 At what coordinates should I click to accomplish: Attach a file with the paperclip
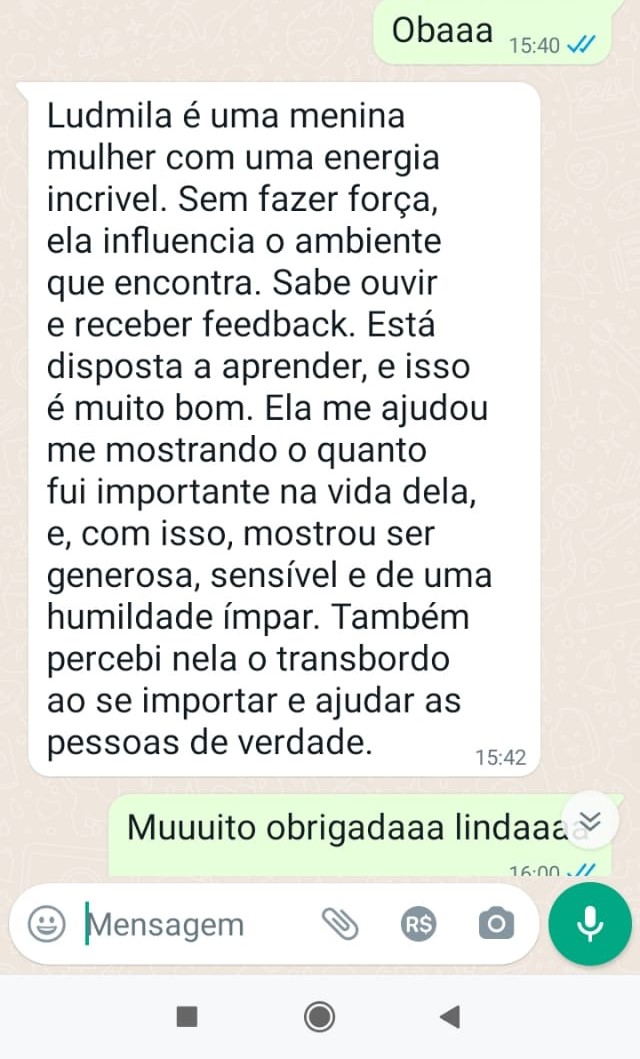pyautogui.click(x=340, y=924)
